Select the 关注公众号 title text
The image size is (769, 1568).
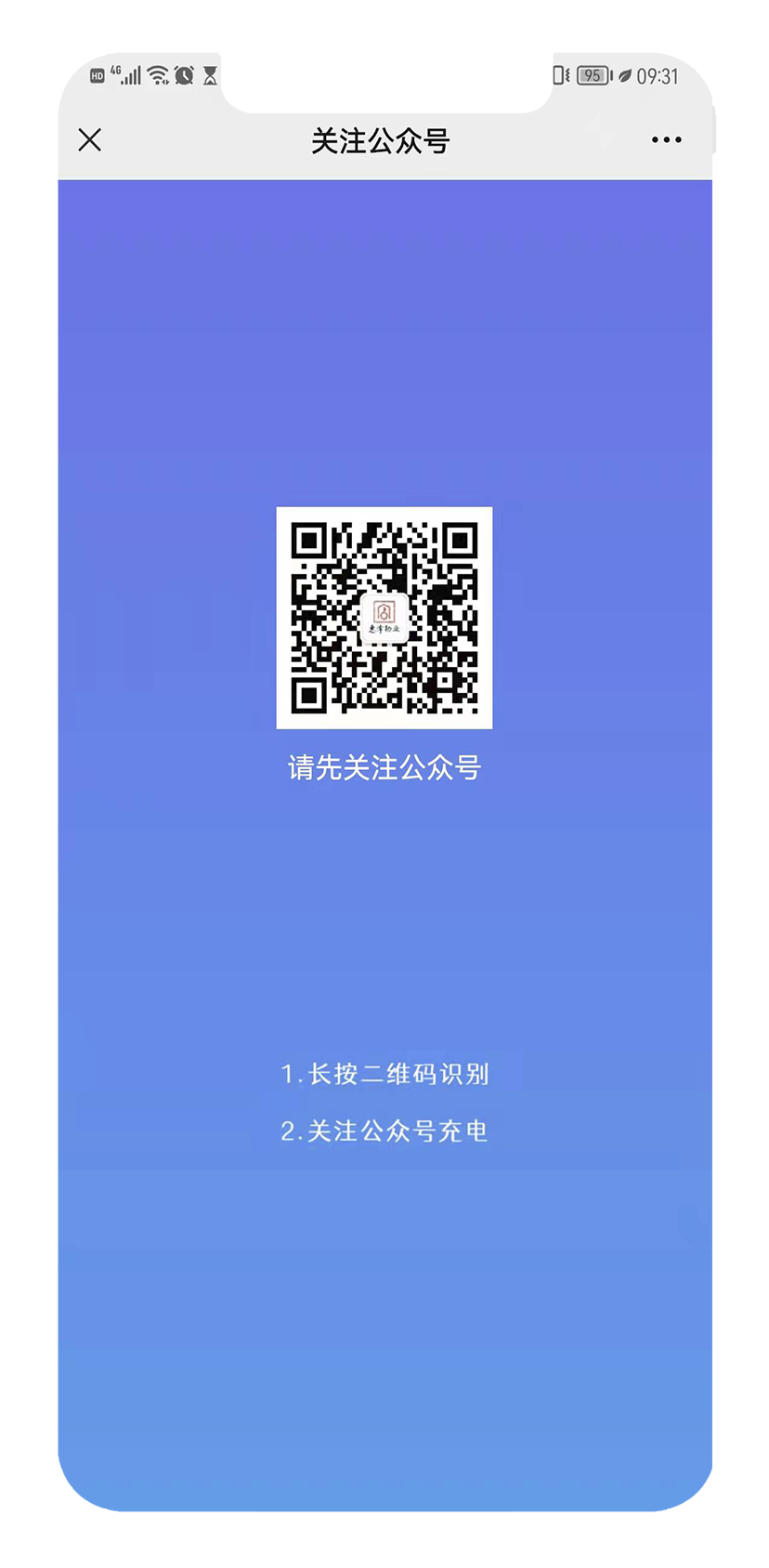383,139
